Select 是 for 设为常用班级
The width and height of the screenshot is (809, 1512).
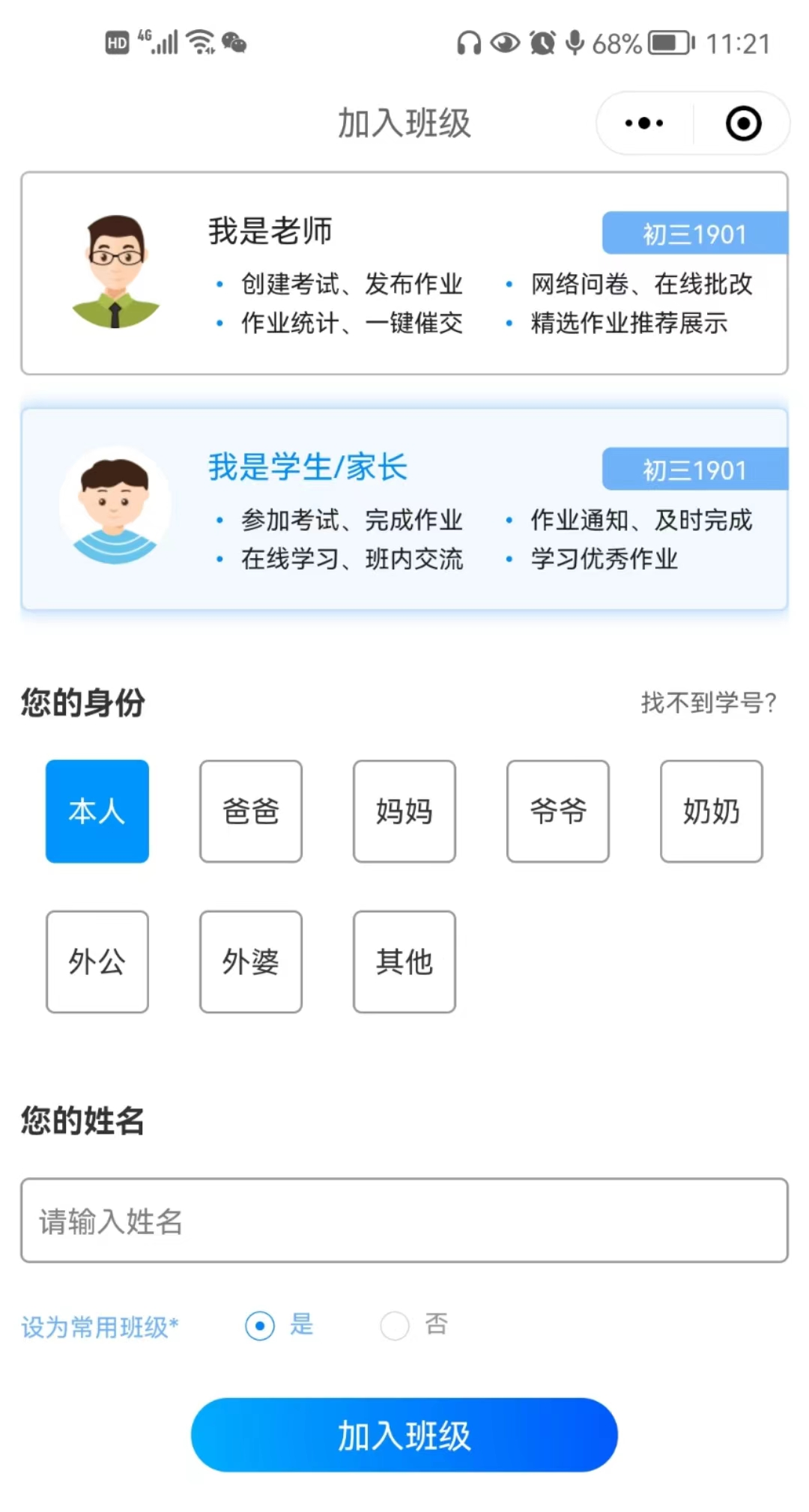[x=260, y=1326]
